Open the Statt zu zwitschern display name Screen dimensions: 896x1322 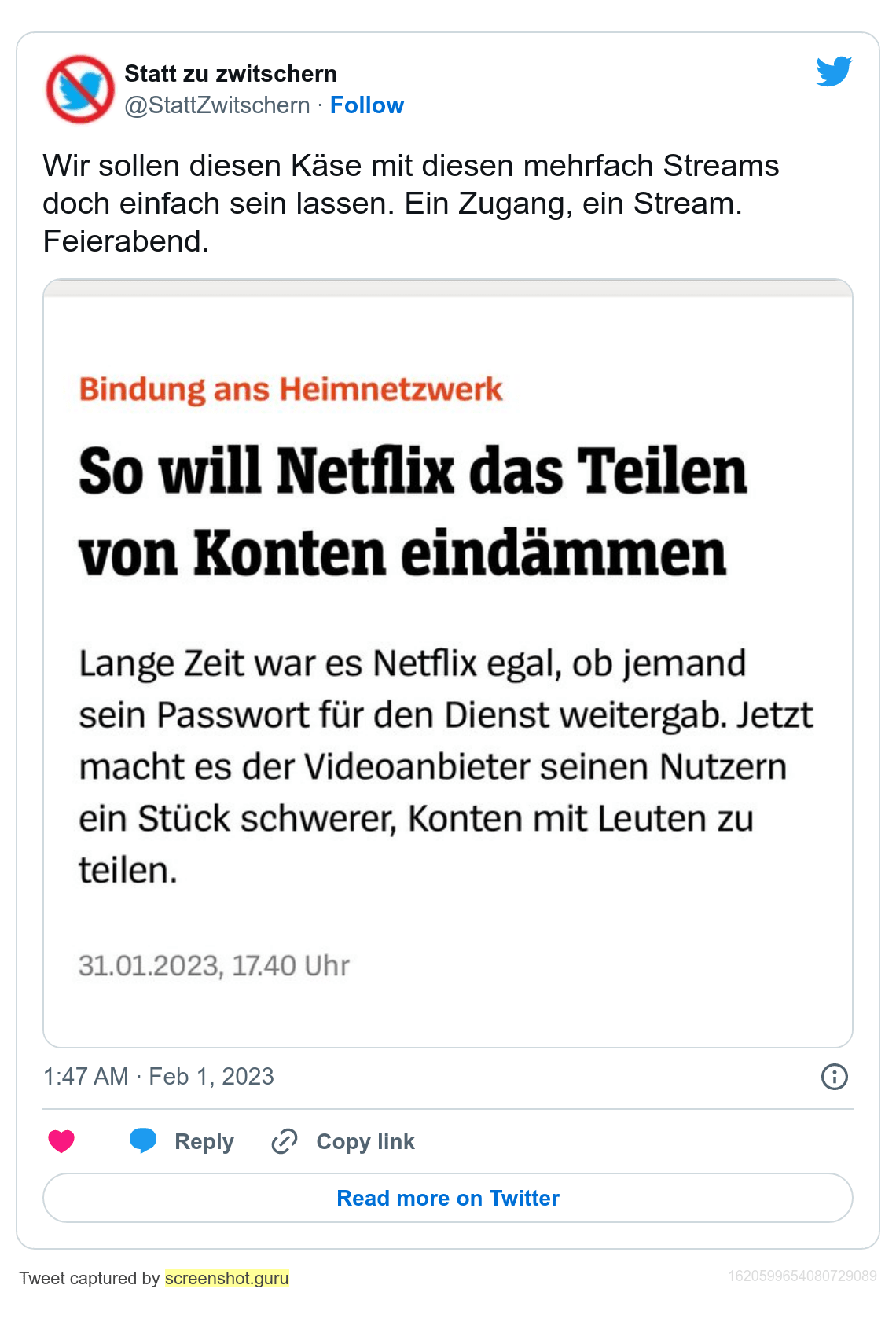coord(230,74)
